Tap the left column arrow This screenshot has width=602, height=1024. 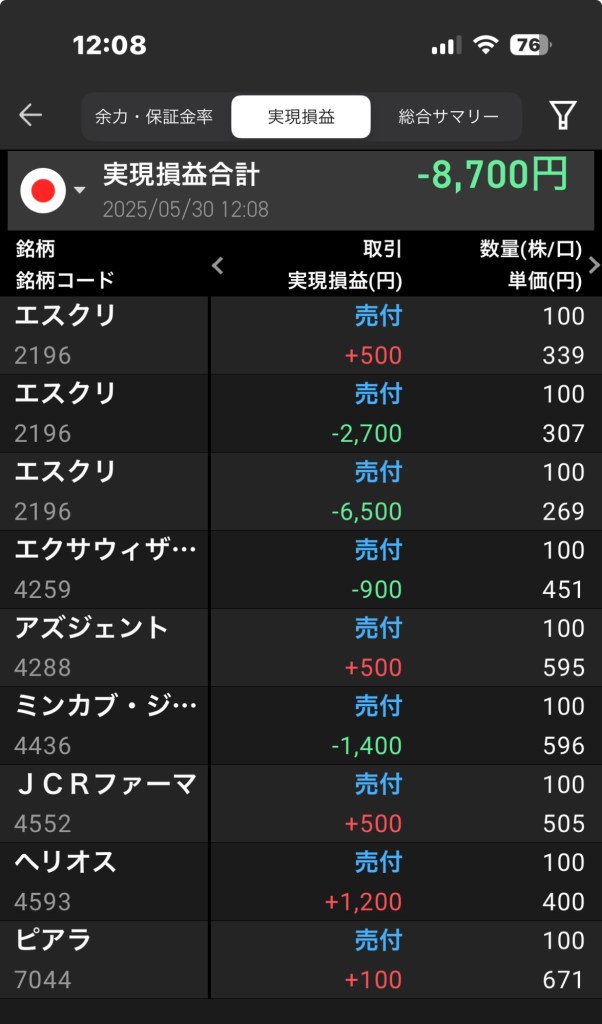(218, 265)
